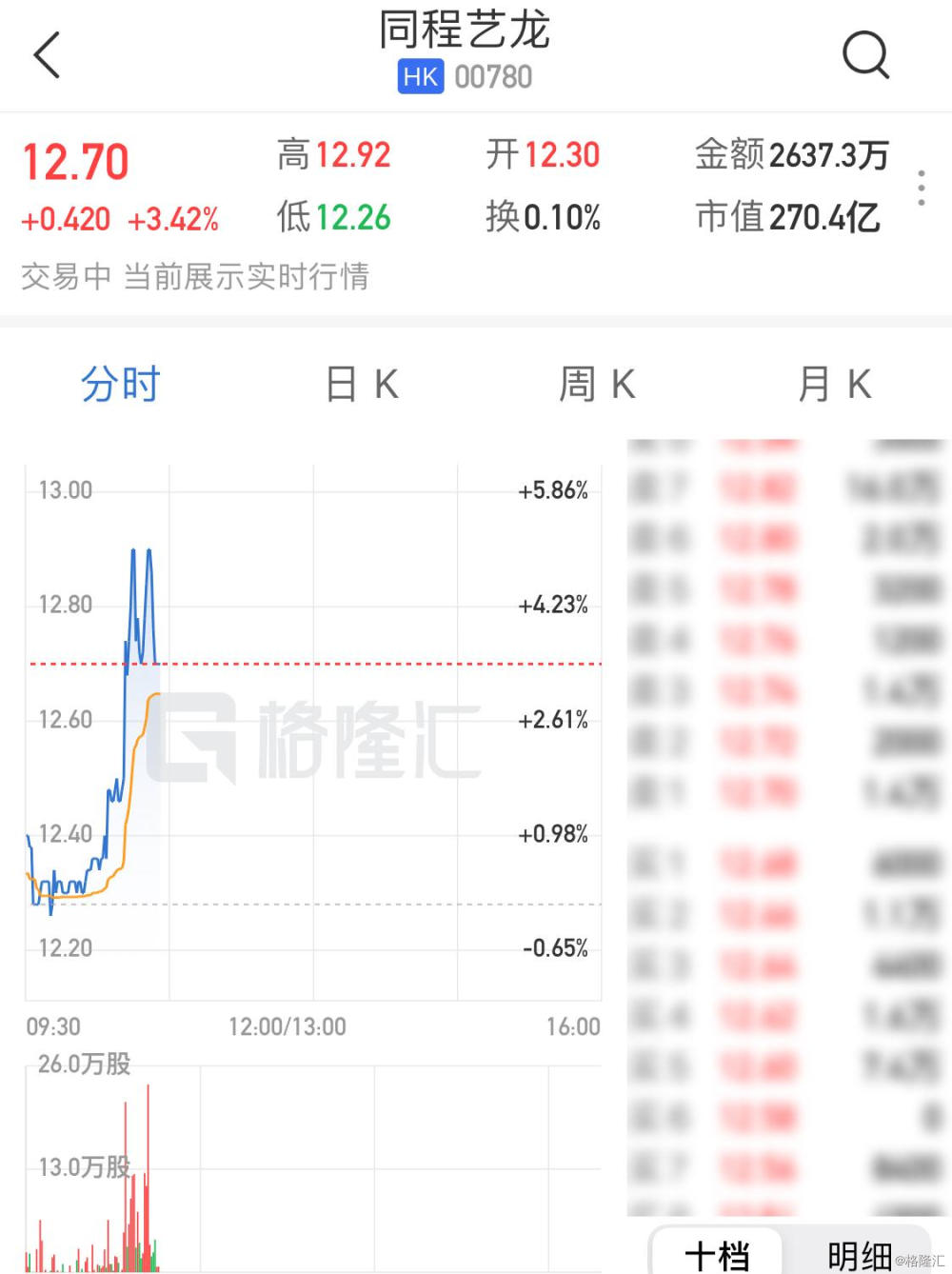Screen dimensions: 952x1274
Task: Show the 月K chart tab
Action: [834, 385]
